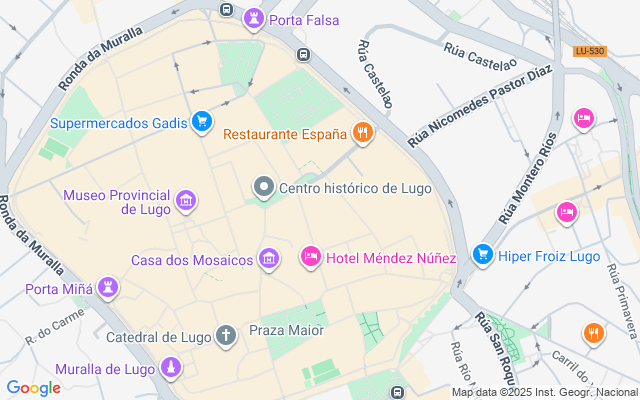Tap the Restaurante España marker
Screen dimensions: 640x400
coord(362,133)
